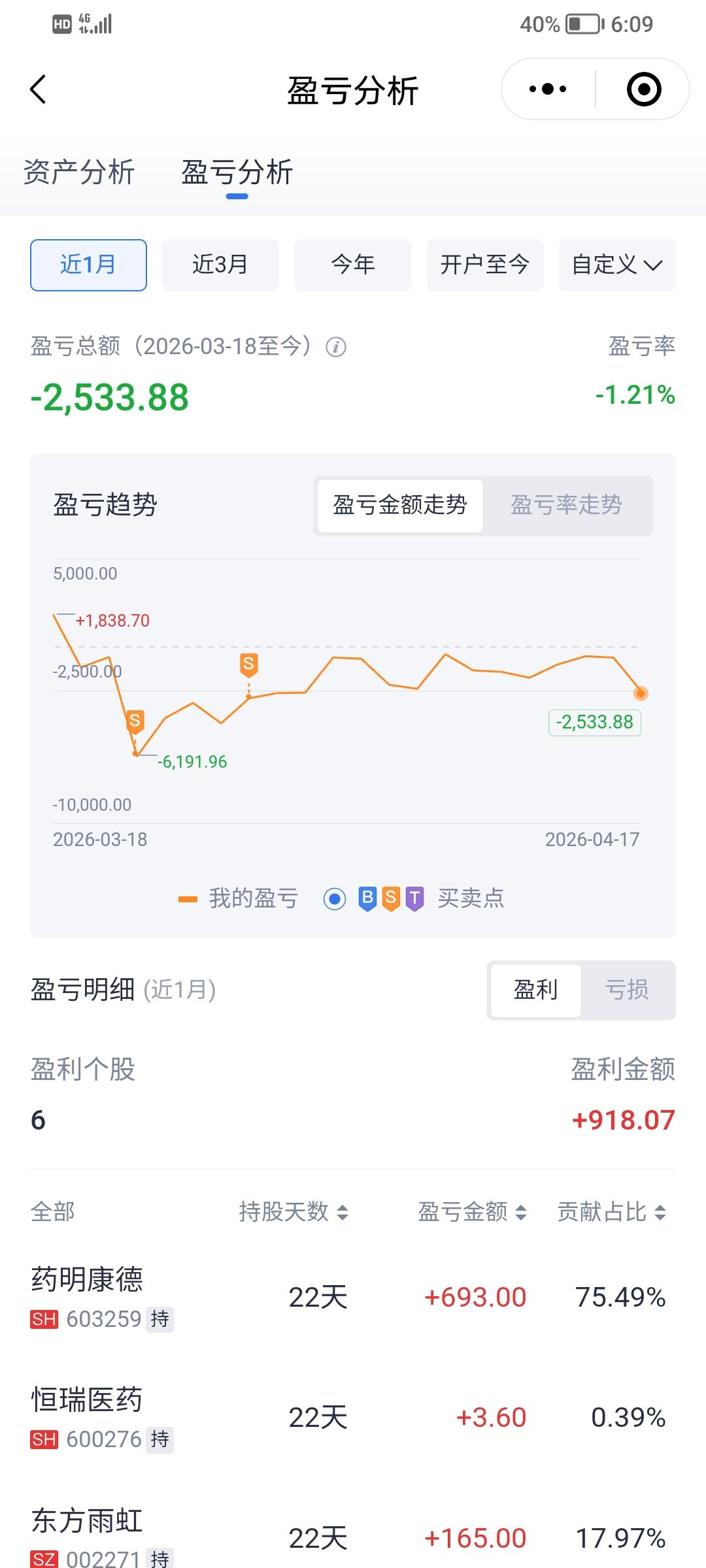Click the info icon beside 盈亏总额
706x1568 pixels.
335,347
